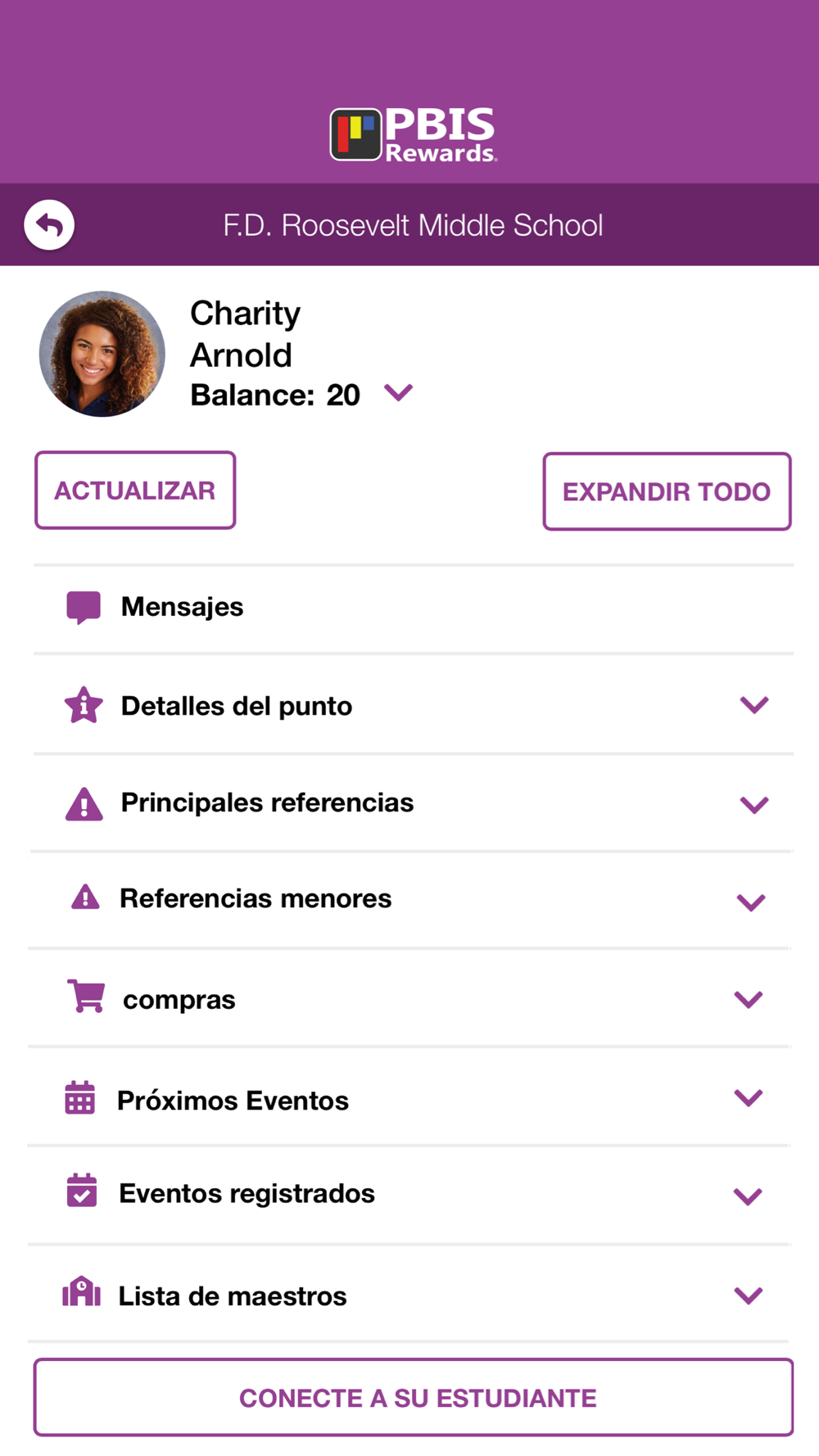Expand Lista de maestros section
This screenshot has height=1456, width=819.
pos(409,1295)
